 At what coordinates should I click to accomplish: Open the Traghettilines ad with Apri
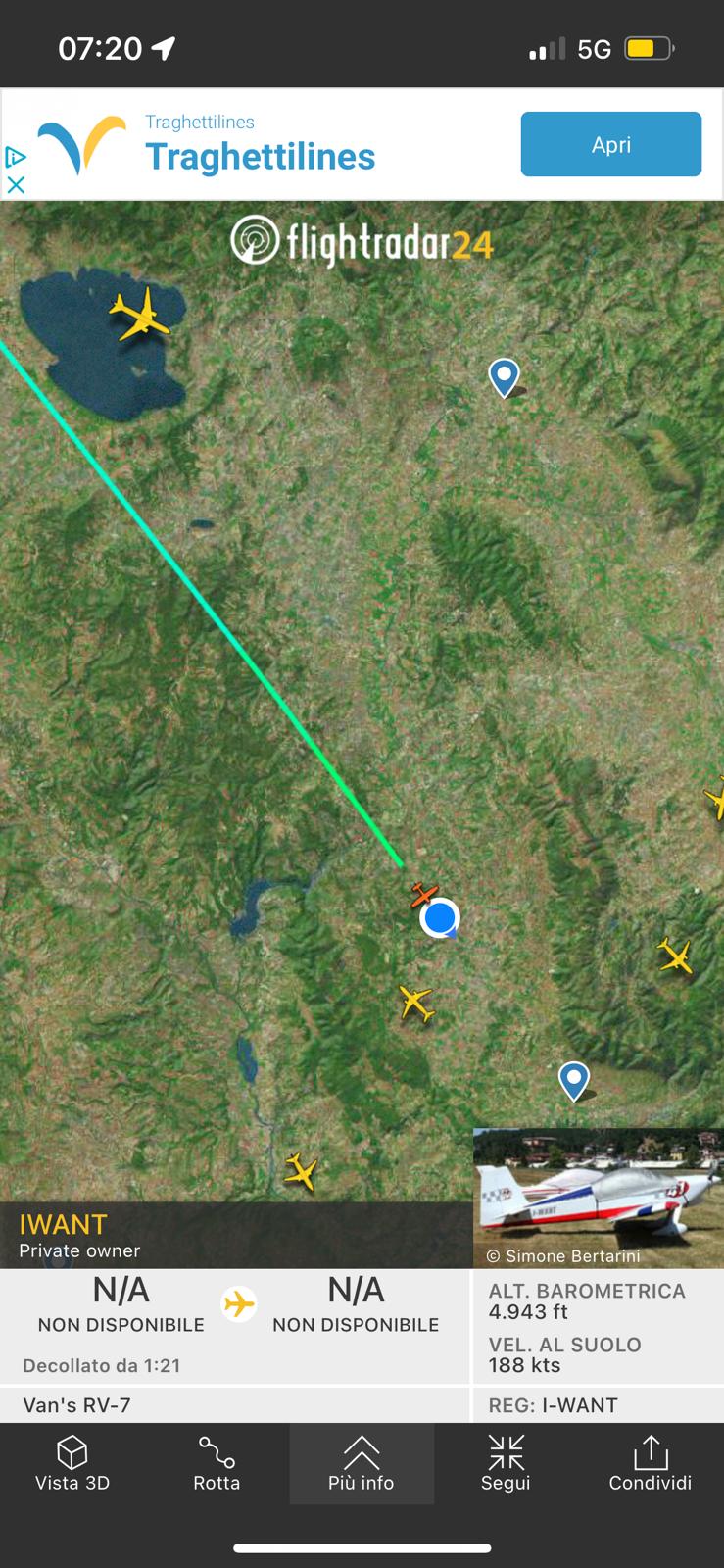[x=610, y=144]
